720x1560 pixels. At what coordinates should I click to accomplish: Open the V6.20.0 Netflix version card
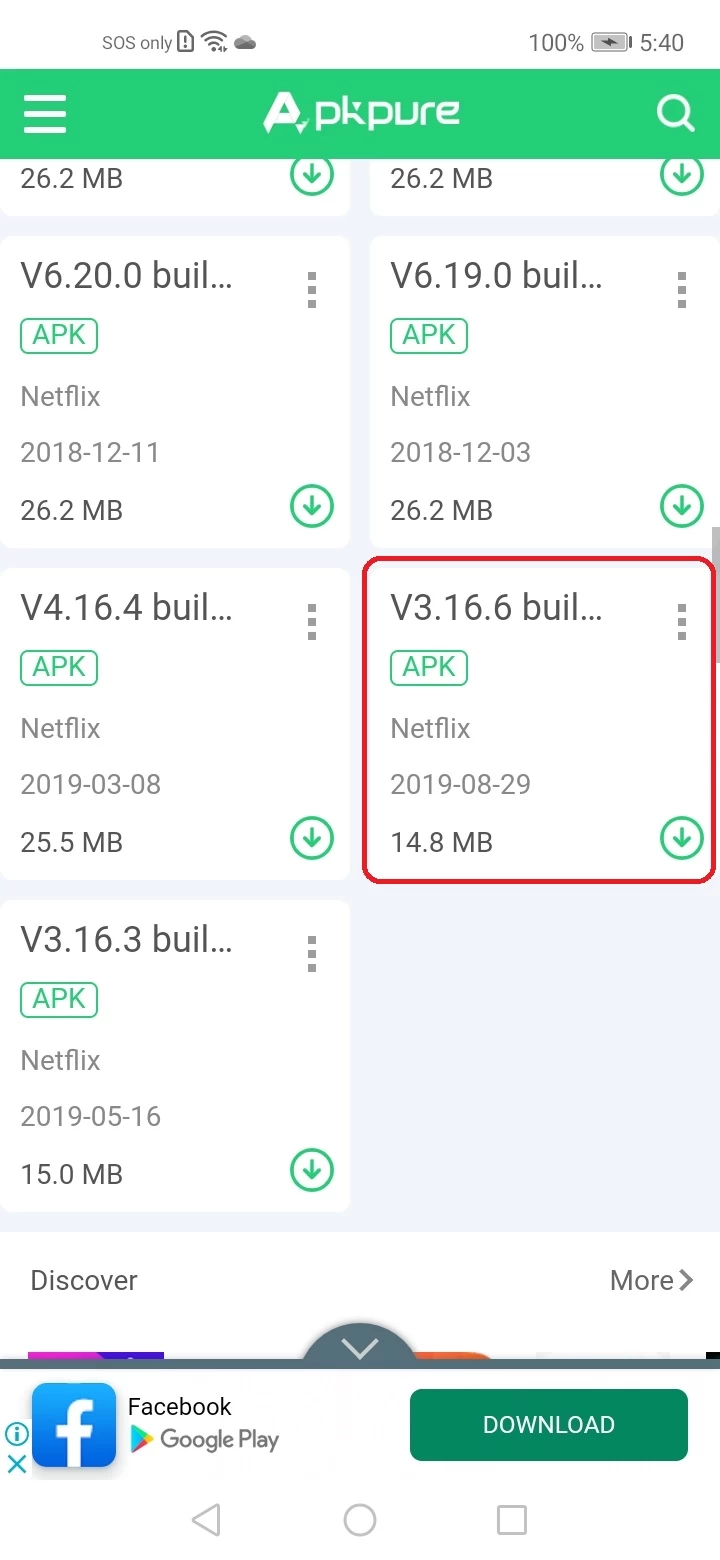click(175, 392)
